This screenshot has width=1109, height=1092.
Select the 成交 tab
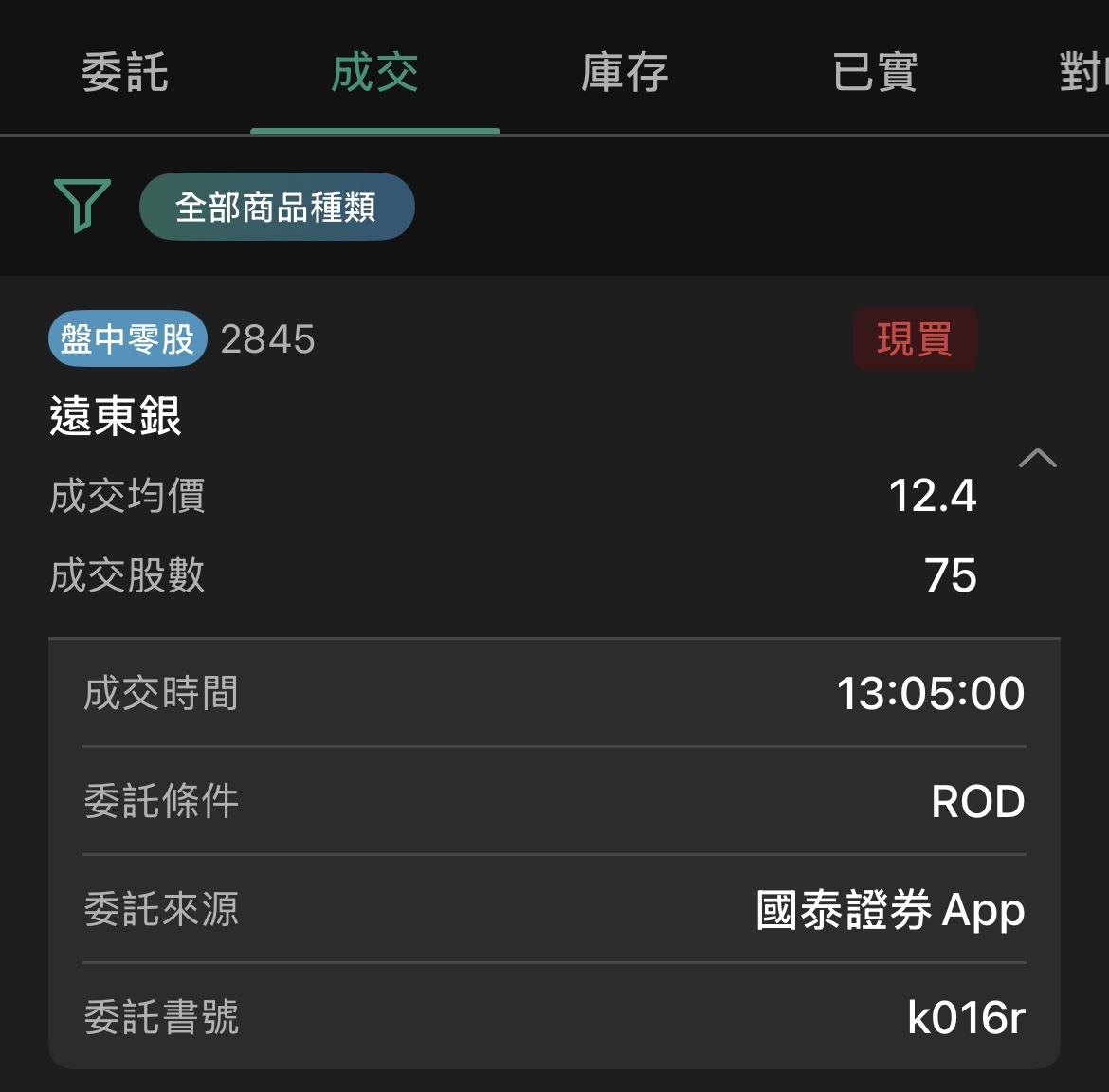tap(375, 73)
